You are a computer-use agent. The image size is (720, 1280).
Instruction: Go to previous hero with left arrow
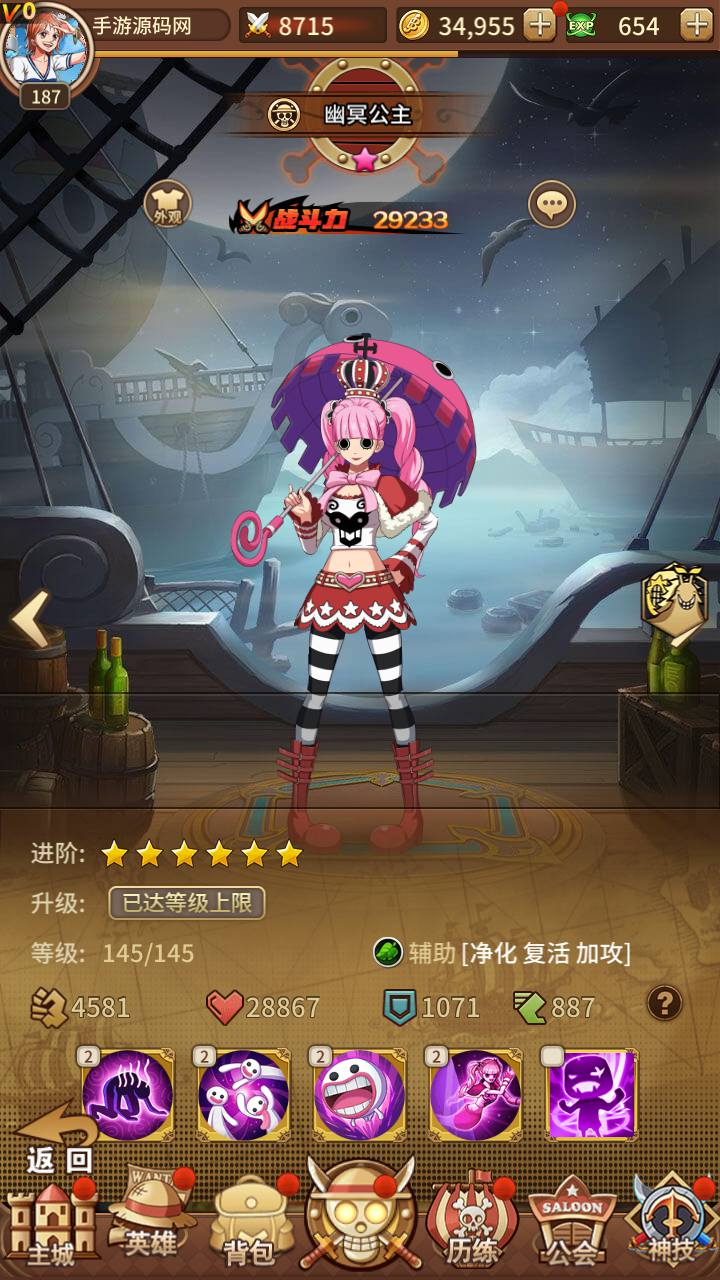coord(29,620)
